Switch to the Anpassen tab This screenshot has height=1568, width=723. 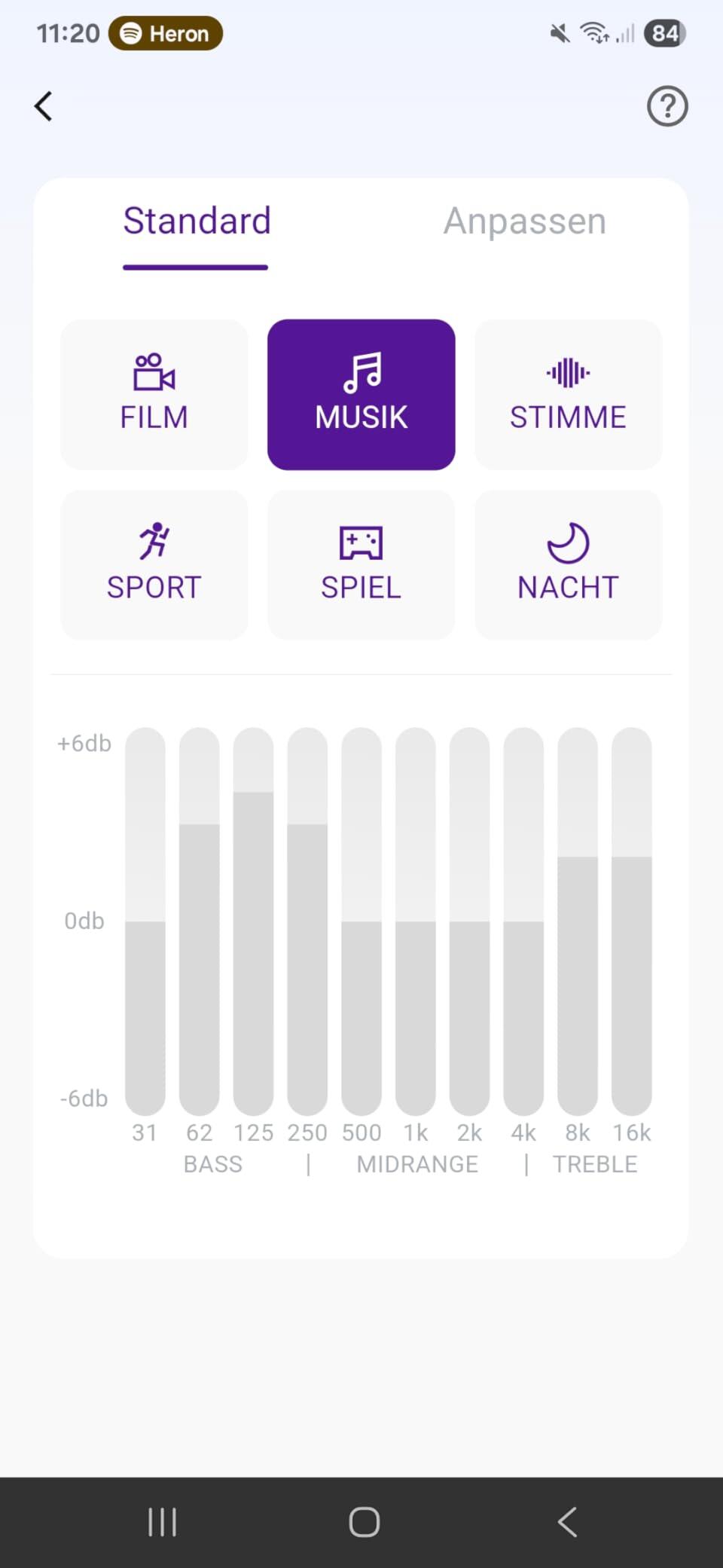click(525, 222)
